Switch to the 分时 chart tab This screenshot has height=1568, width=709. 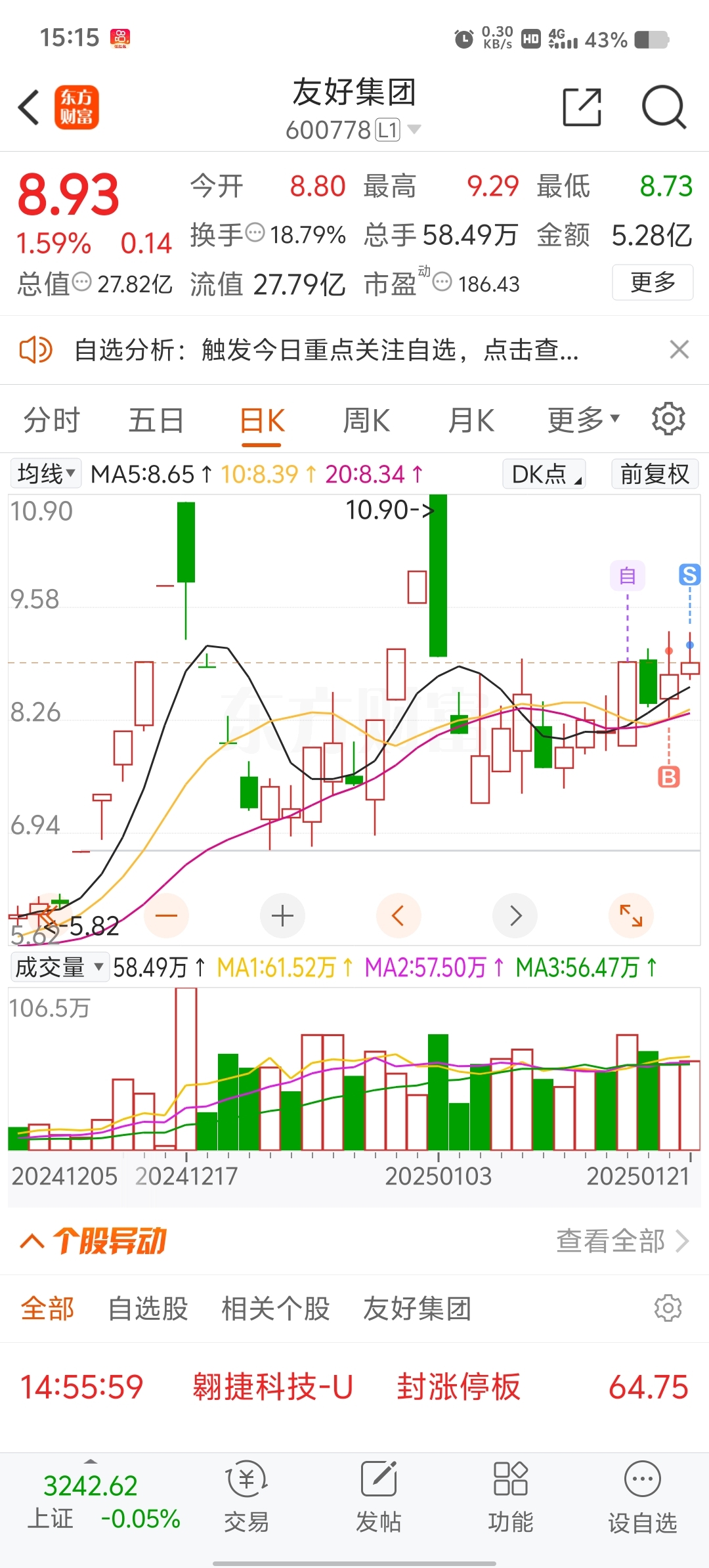51,420
